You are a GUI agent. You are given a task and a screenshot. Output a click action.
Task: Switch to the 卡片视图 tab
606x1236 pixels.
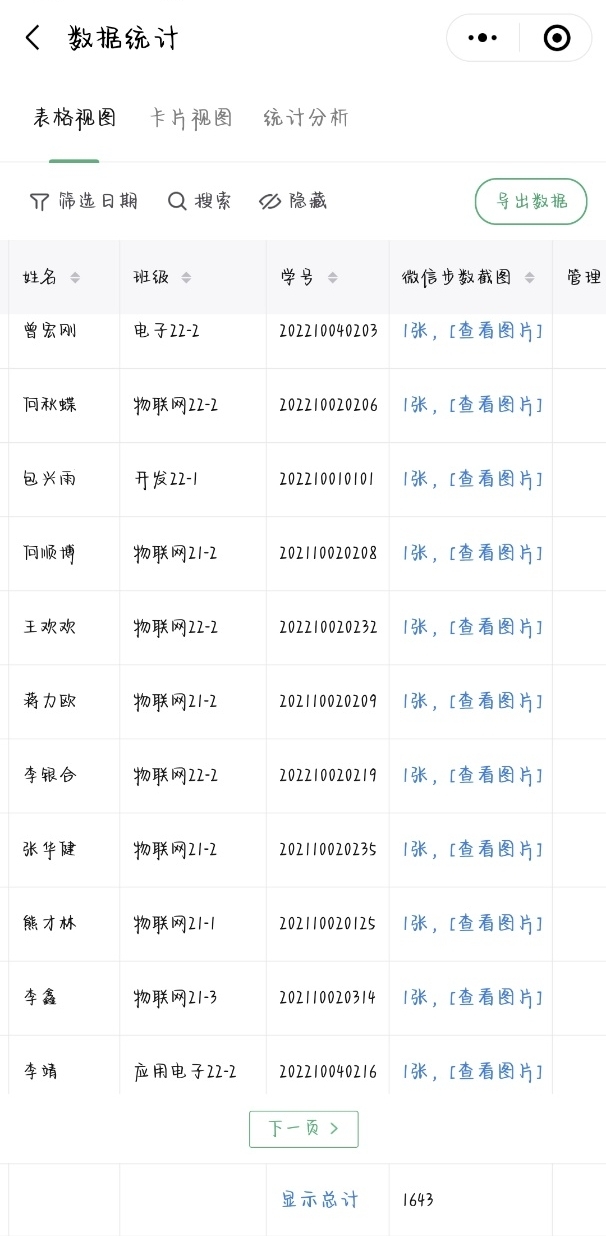click(191, 118)
